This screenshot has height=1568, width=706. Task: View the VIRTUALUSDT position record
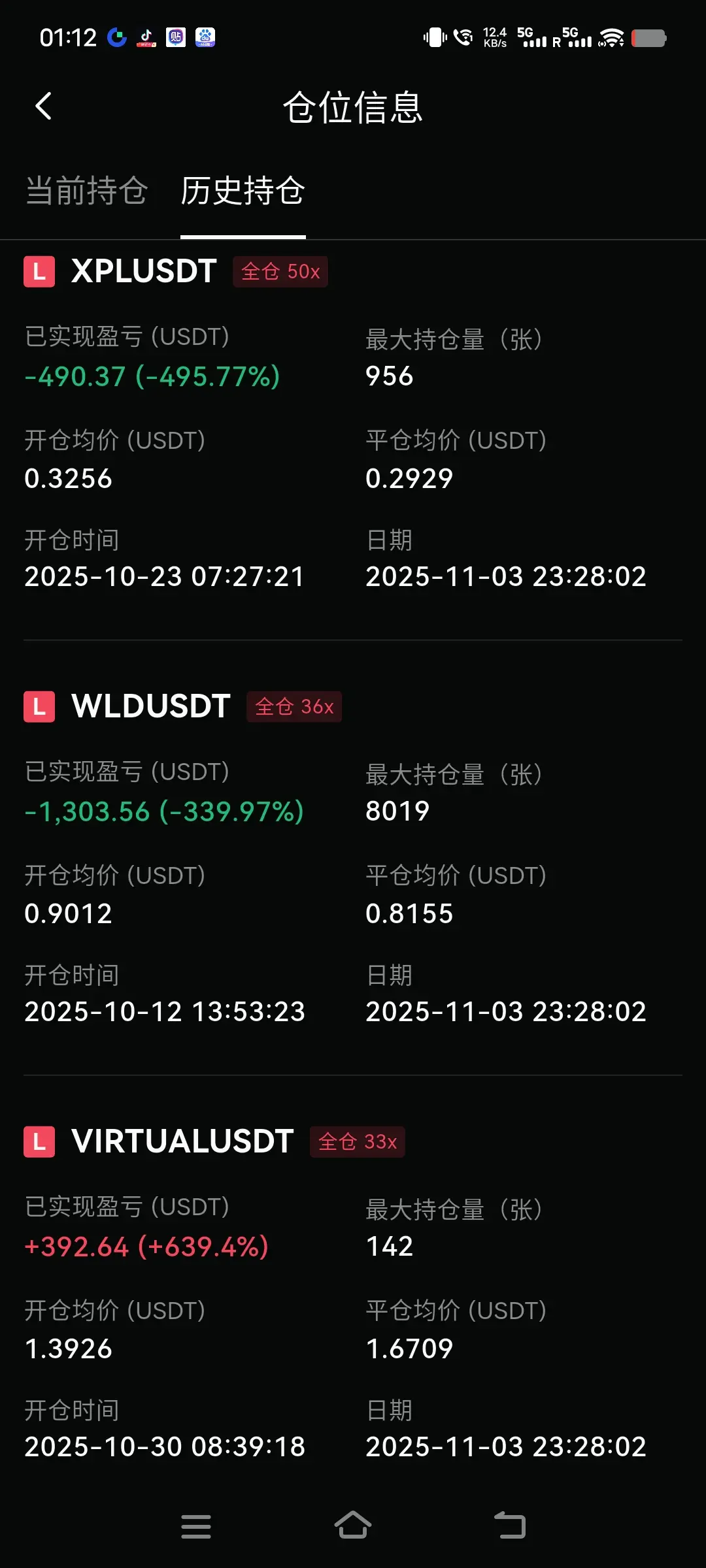(x=182, y=1141)
